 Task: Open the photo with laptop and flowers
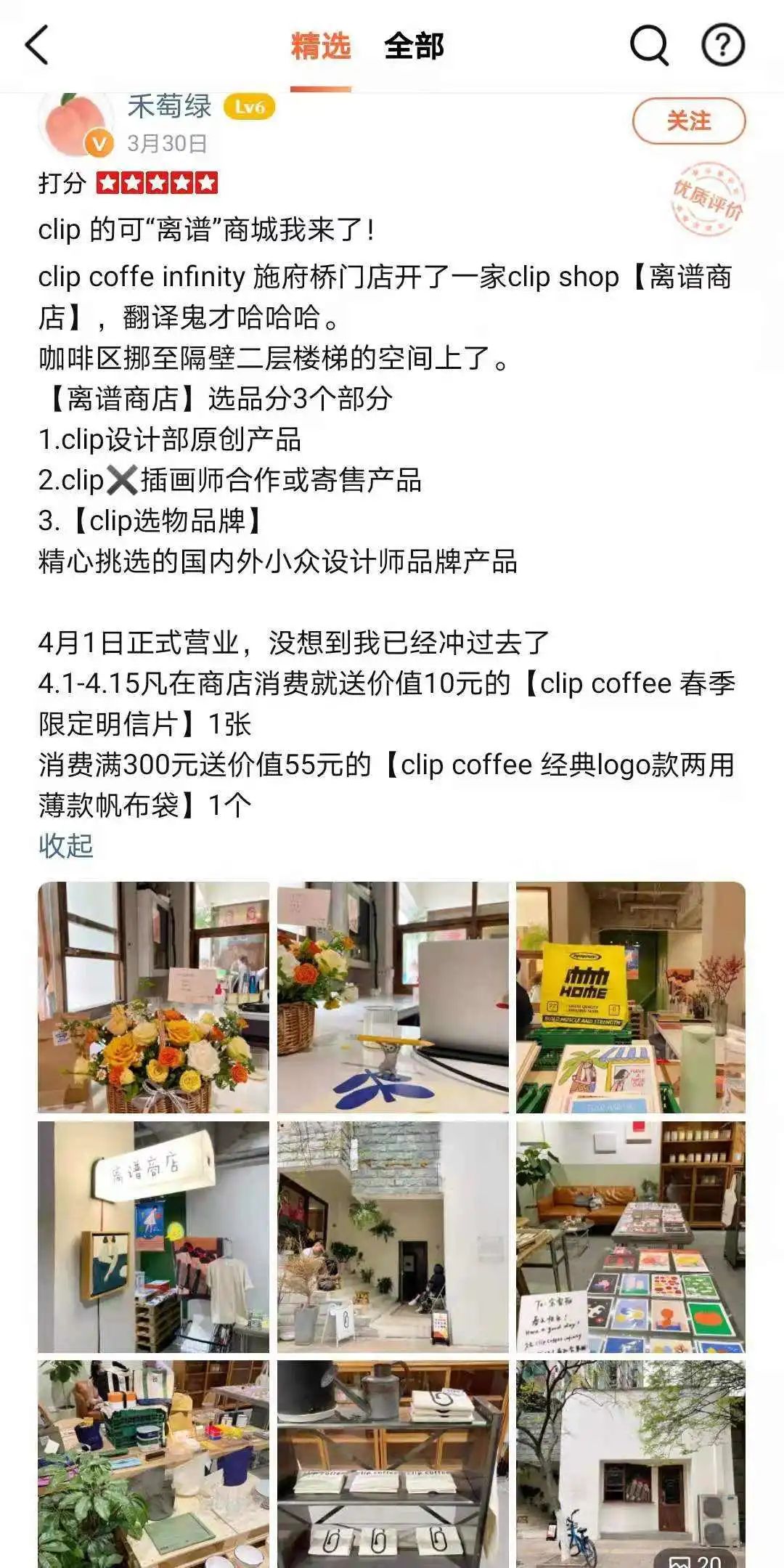click(x=393, y=996)
